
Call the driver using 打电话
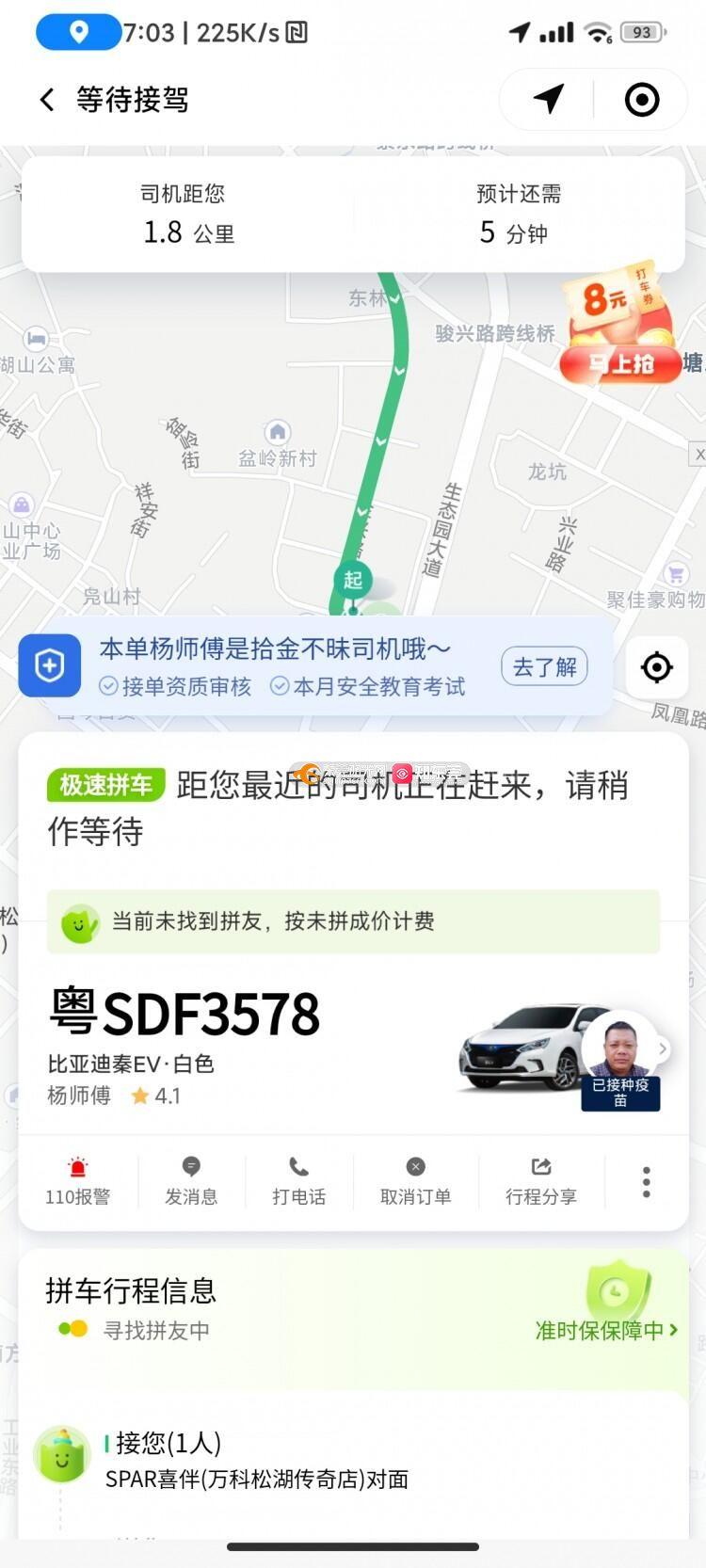click(x=298, y=1181)
